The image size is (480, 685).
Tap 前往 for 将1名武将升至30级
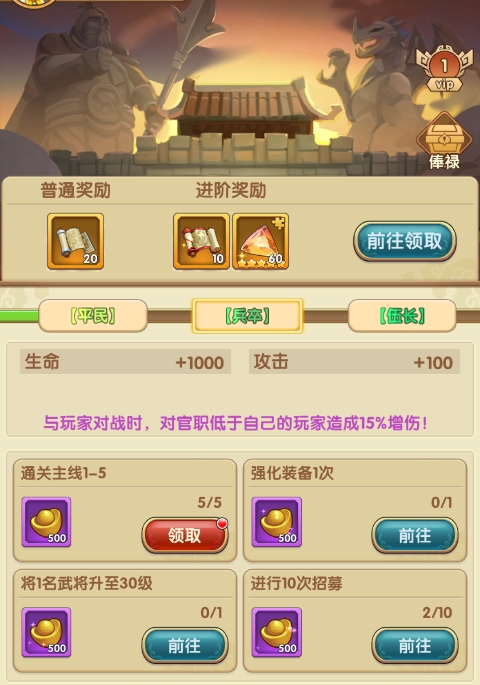pyautogui.click(x=185, y=645)
